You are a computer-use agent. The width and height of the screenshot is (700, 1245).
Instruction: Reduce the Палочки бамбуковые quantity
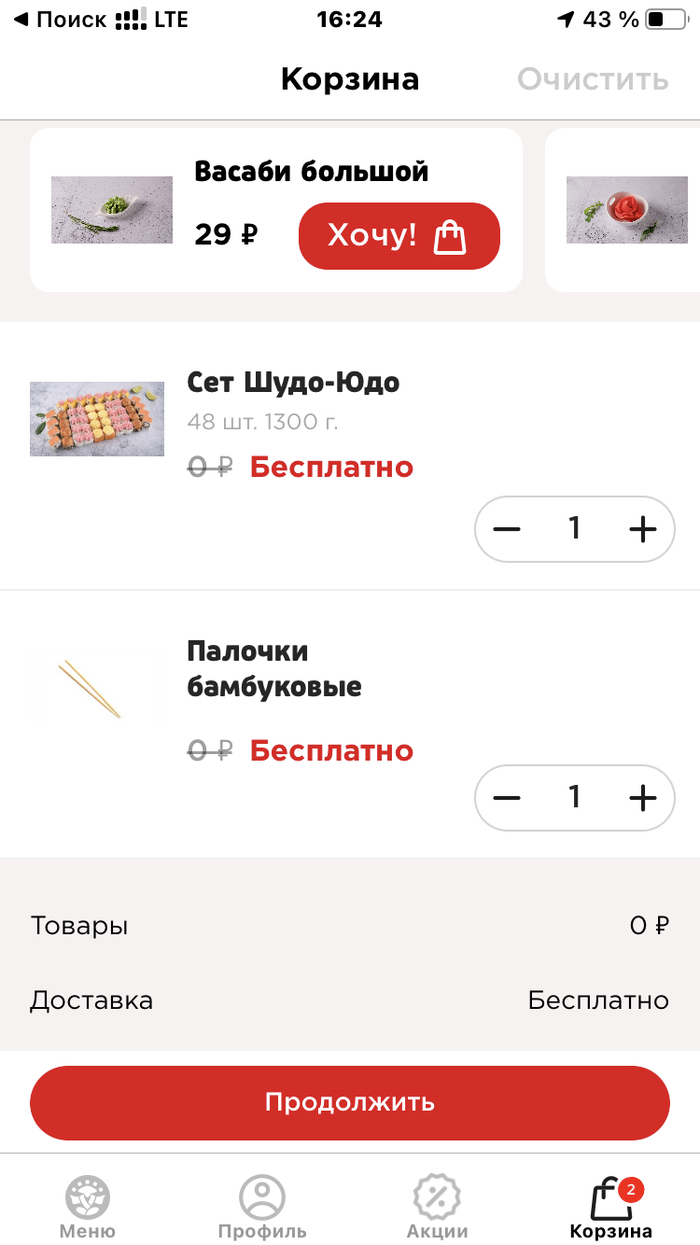(508, 797)
